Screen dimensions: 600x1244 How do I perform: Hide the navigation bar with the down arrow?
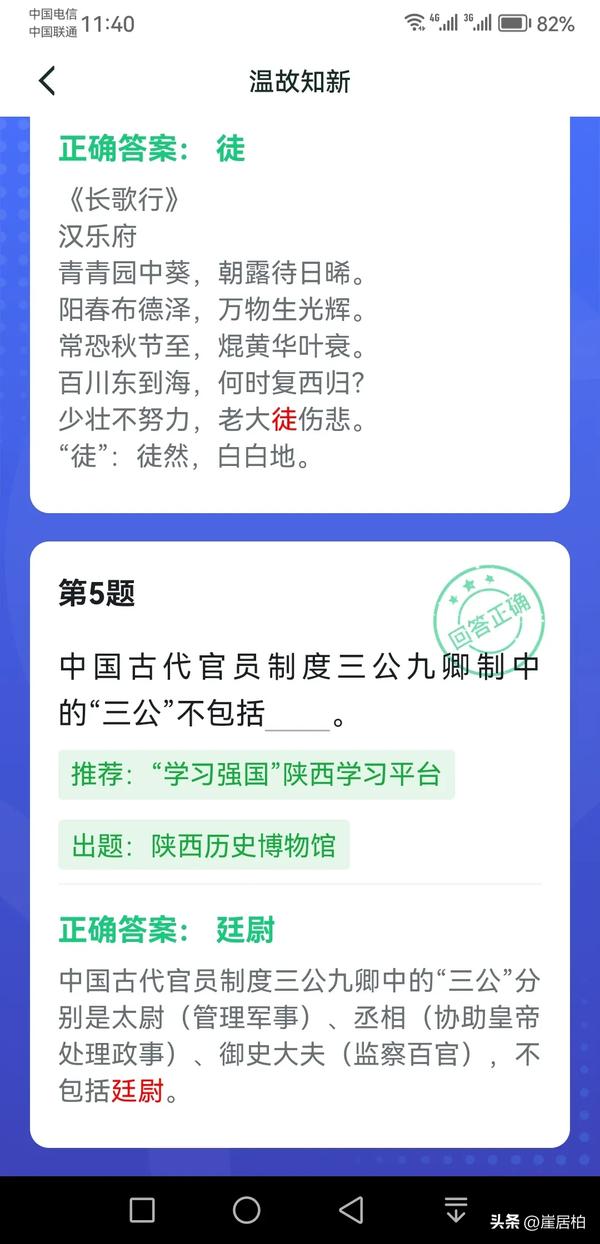coord(456,1210)
